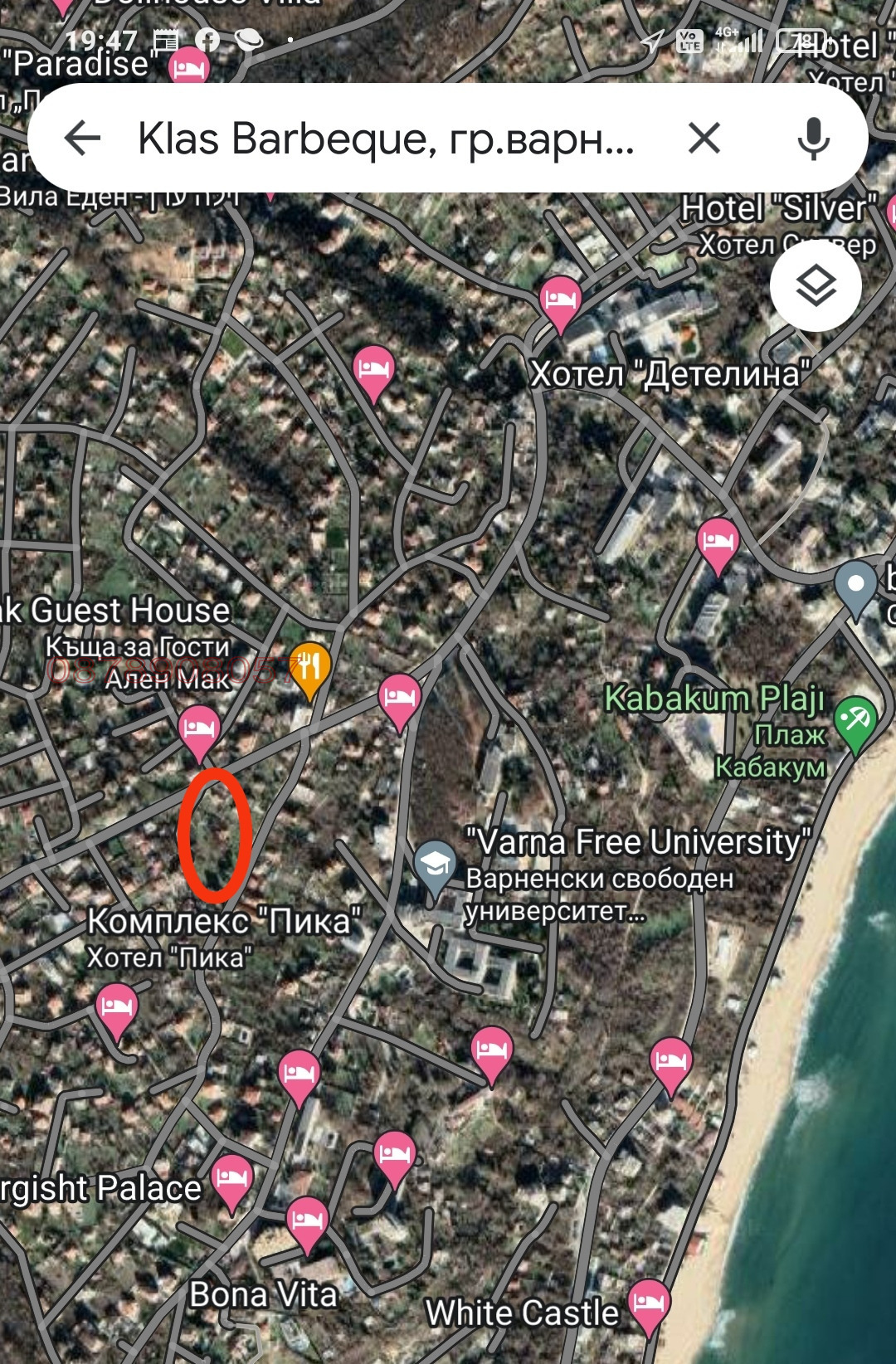The image size is (896, 1364).
Task: Select the Ален Мак guest house pin
Action: 199,728
